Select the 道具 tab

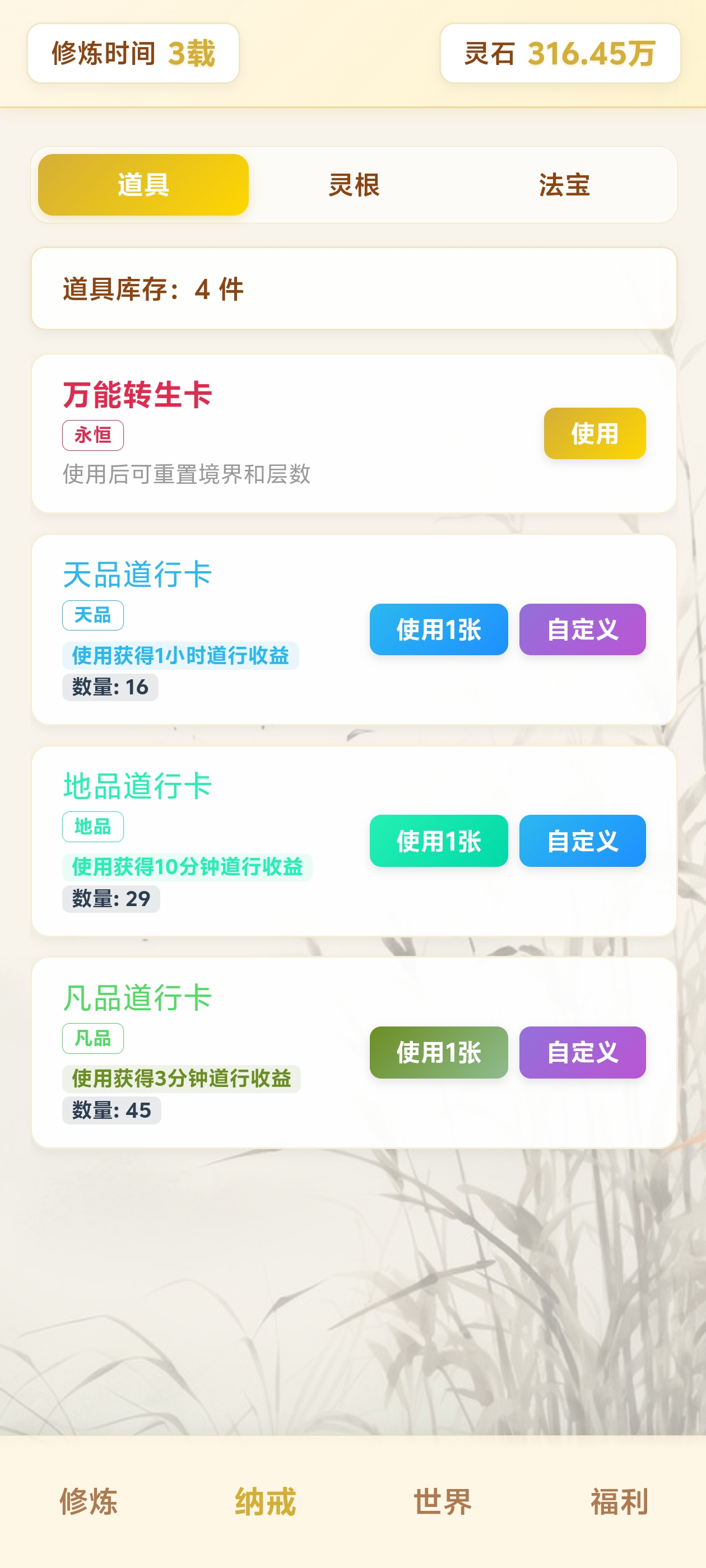point(143,185)
